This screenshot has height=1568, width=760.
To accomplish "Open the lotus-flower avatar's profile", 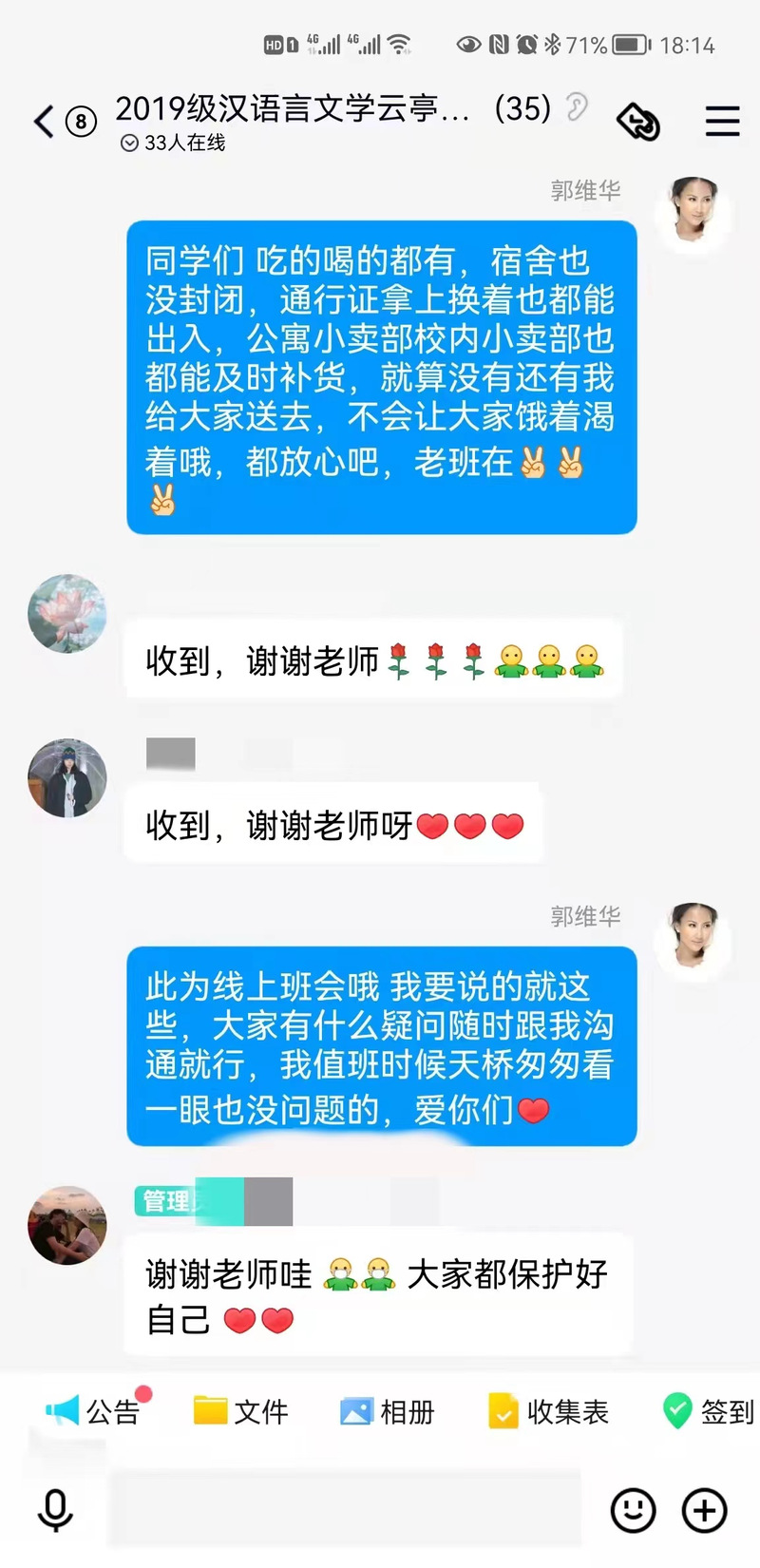I will coord(66,613).
